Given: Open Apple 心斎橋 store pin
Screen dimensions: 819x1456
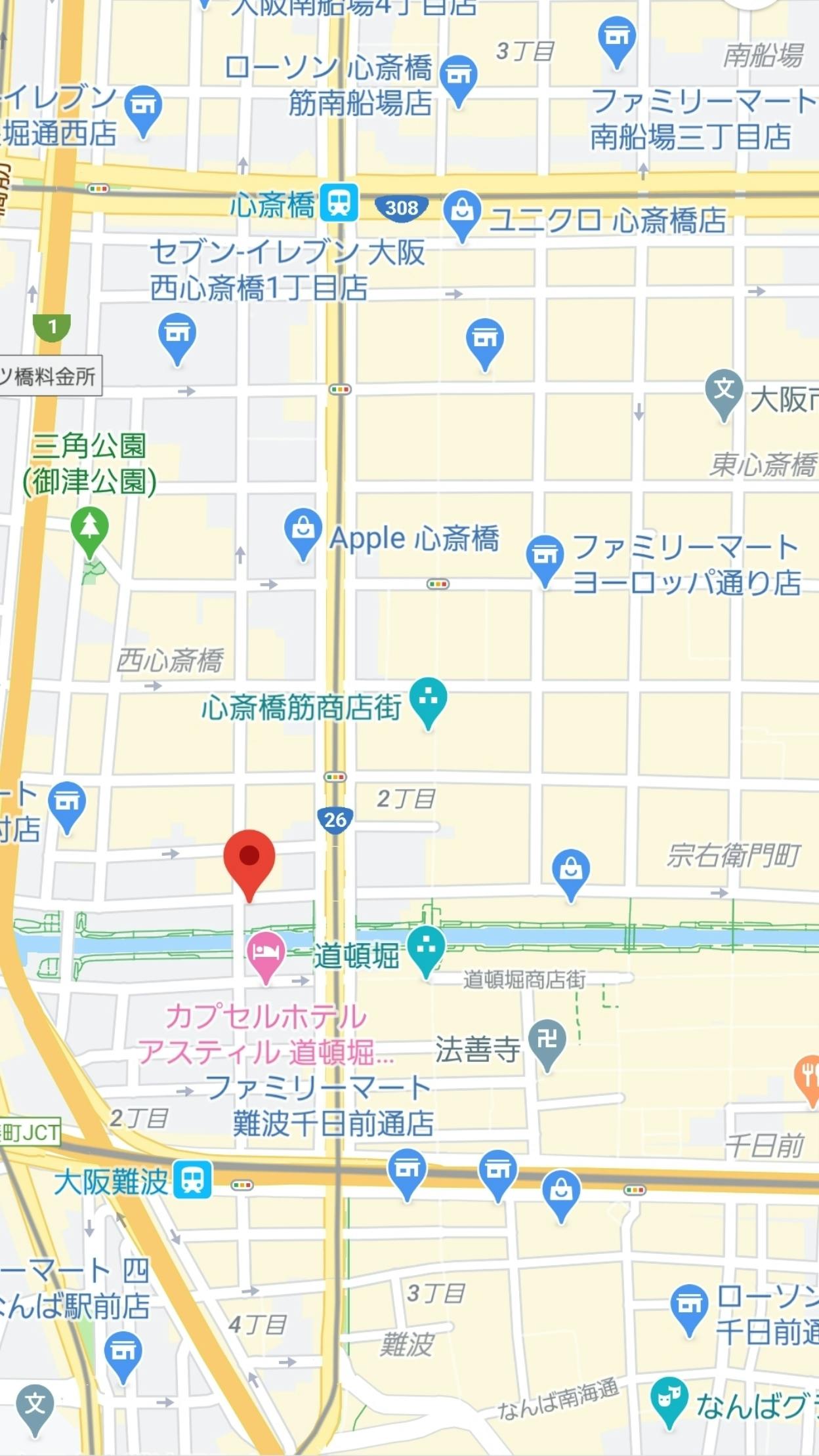Looking at the screenshot, I should 303,530.
